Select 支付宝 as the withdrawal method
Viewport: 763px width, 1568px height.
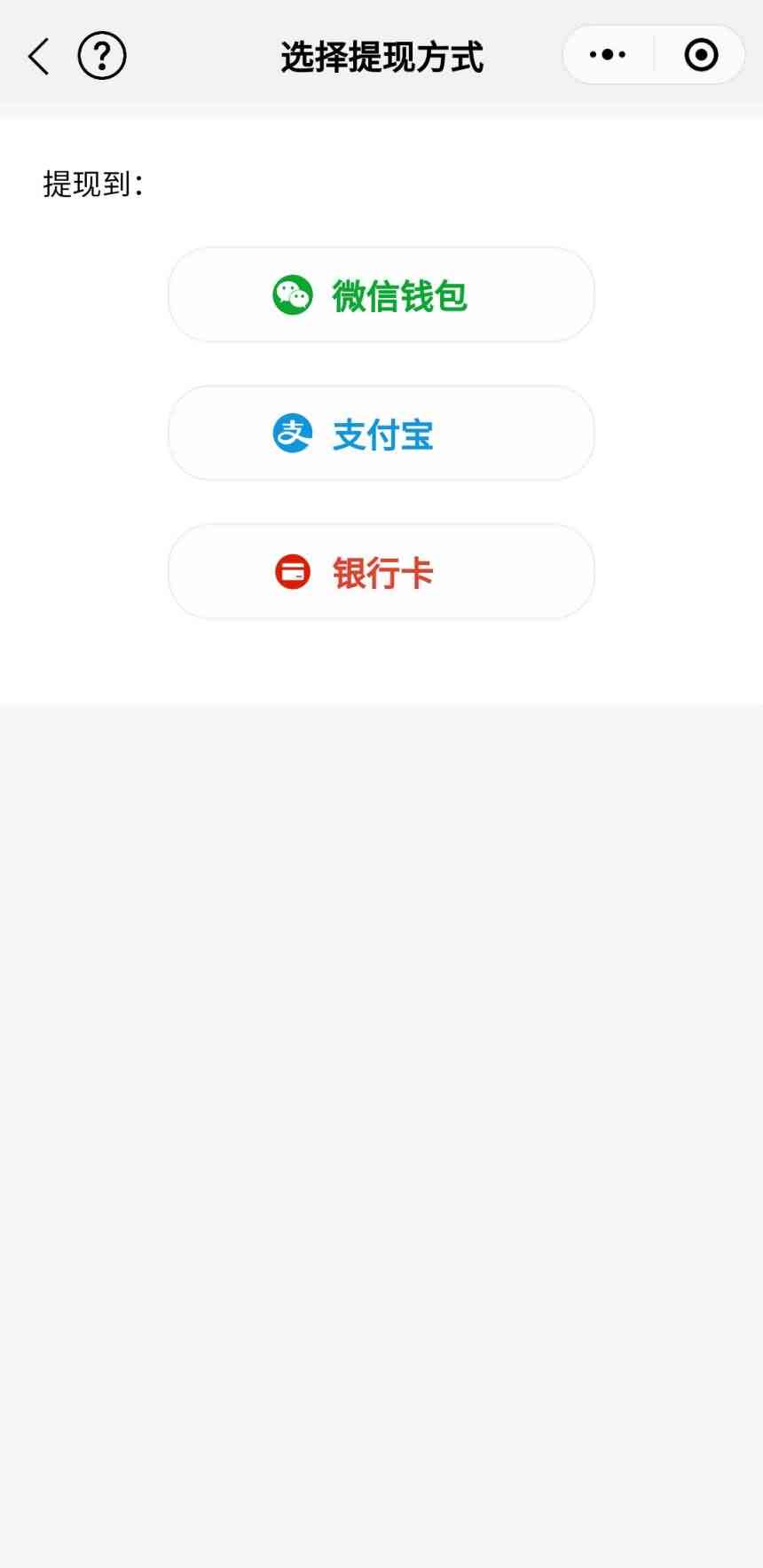coord(381,433)
